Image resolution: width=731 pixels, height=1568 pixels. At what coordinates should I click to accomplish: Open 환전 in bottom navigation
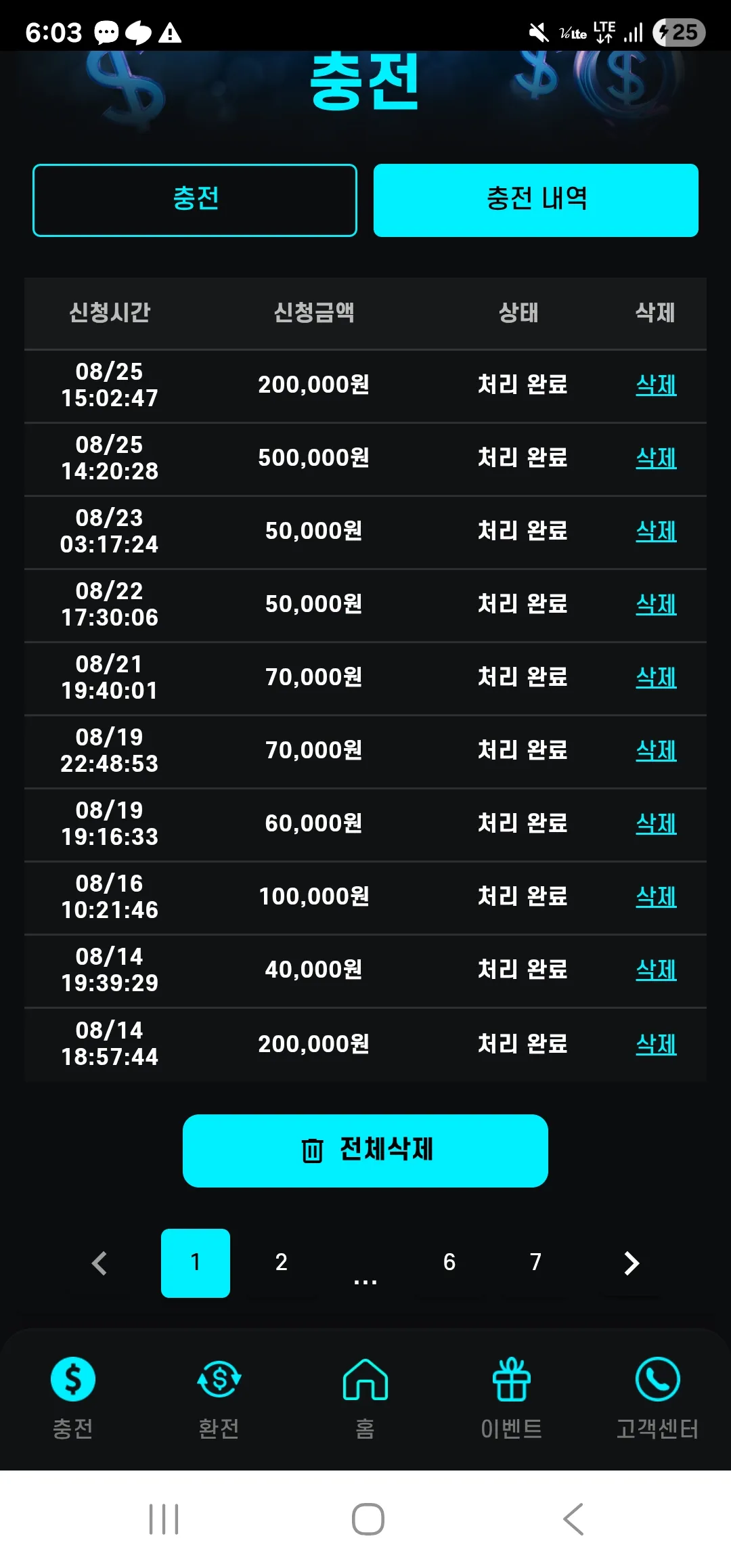(x=219, y=1398)
